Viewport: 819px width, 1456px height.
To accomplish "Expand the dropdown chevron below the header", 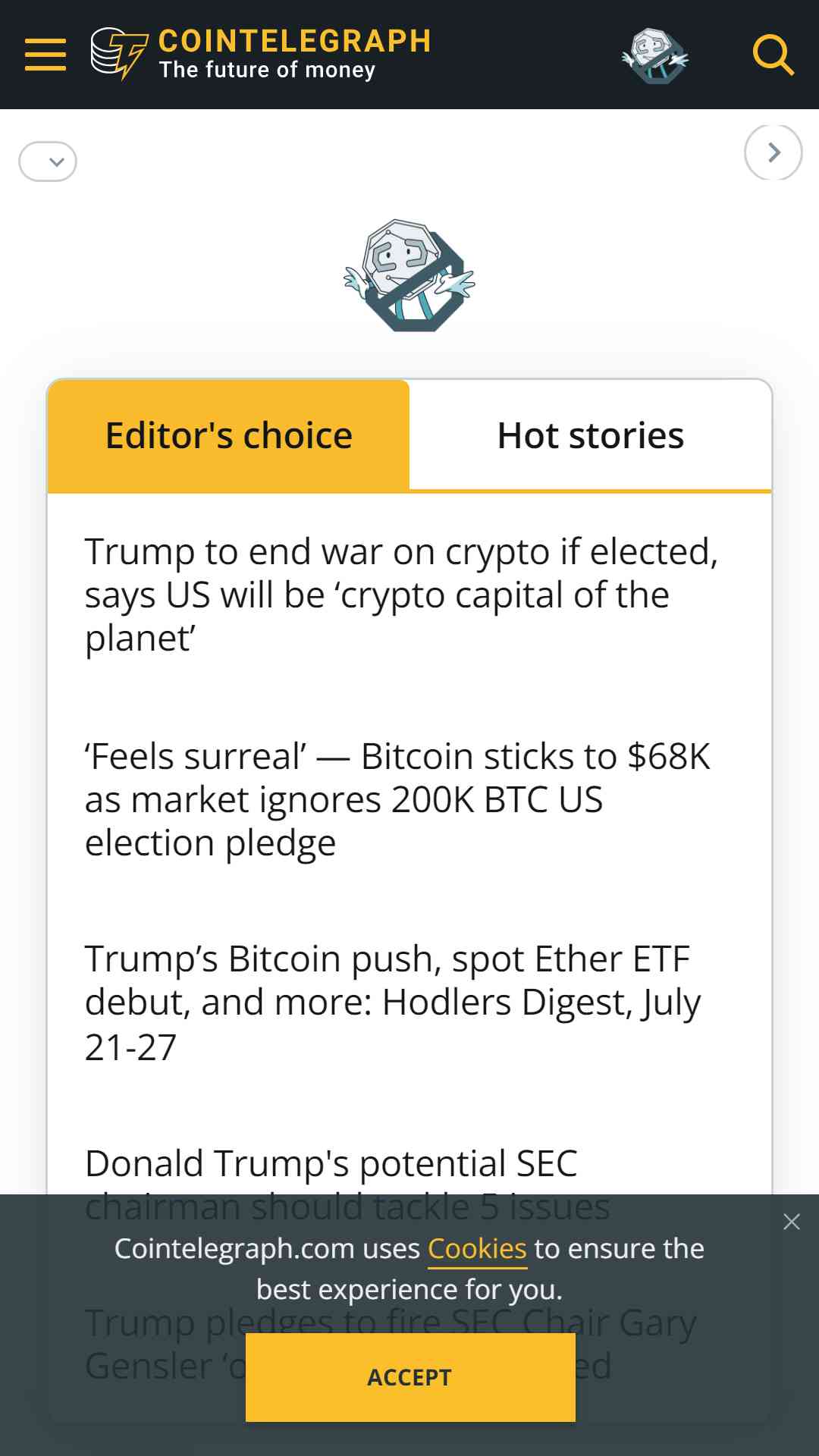I will click(48, 162).
